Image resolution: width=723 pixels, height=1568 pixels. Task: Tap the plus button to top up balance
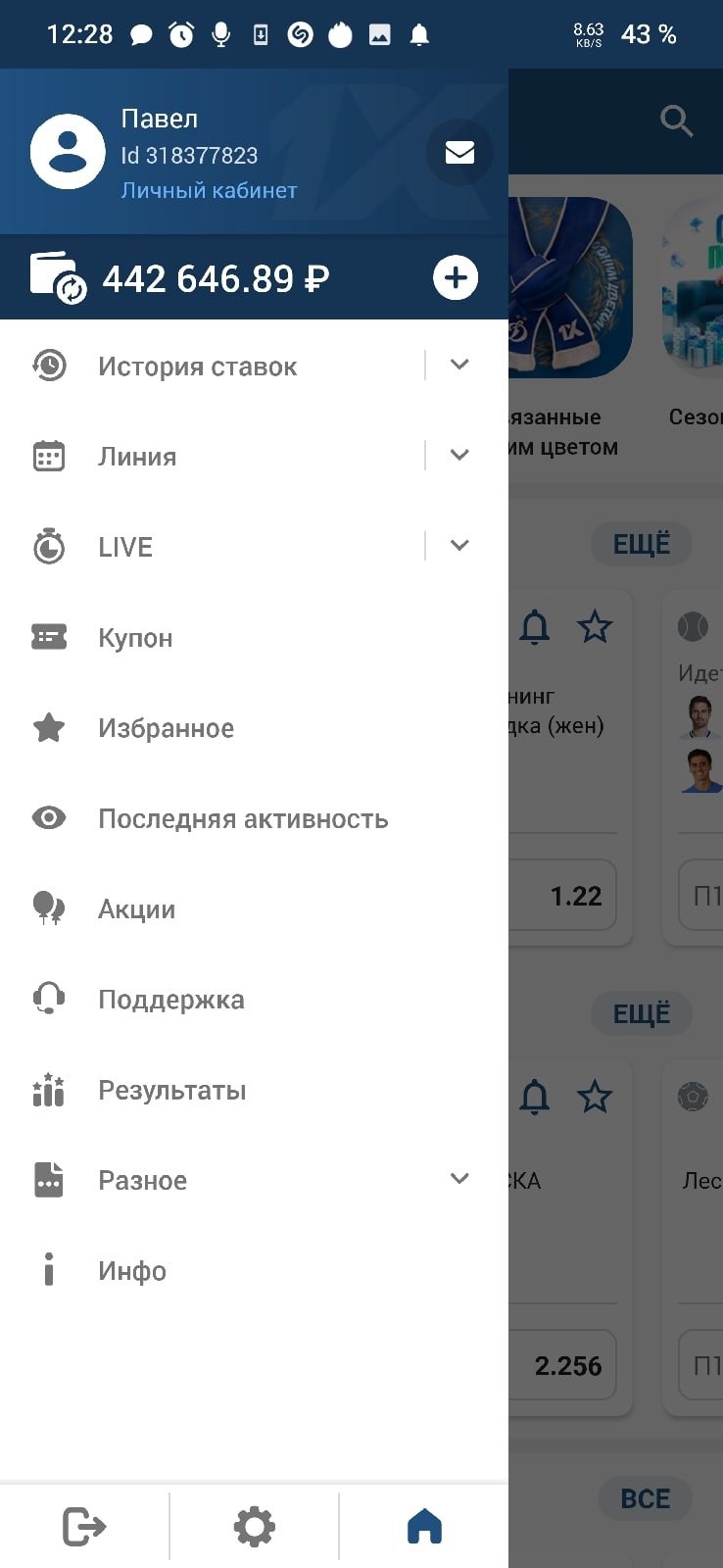tap(456, 278)
